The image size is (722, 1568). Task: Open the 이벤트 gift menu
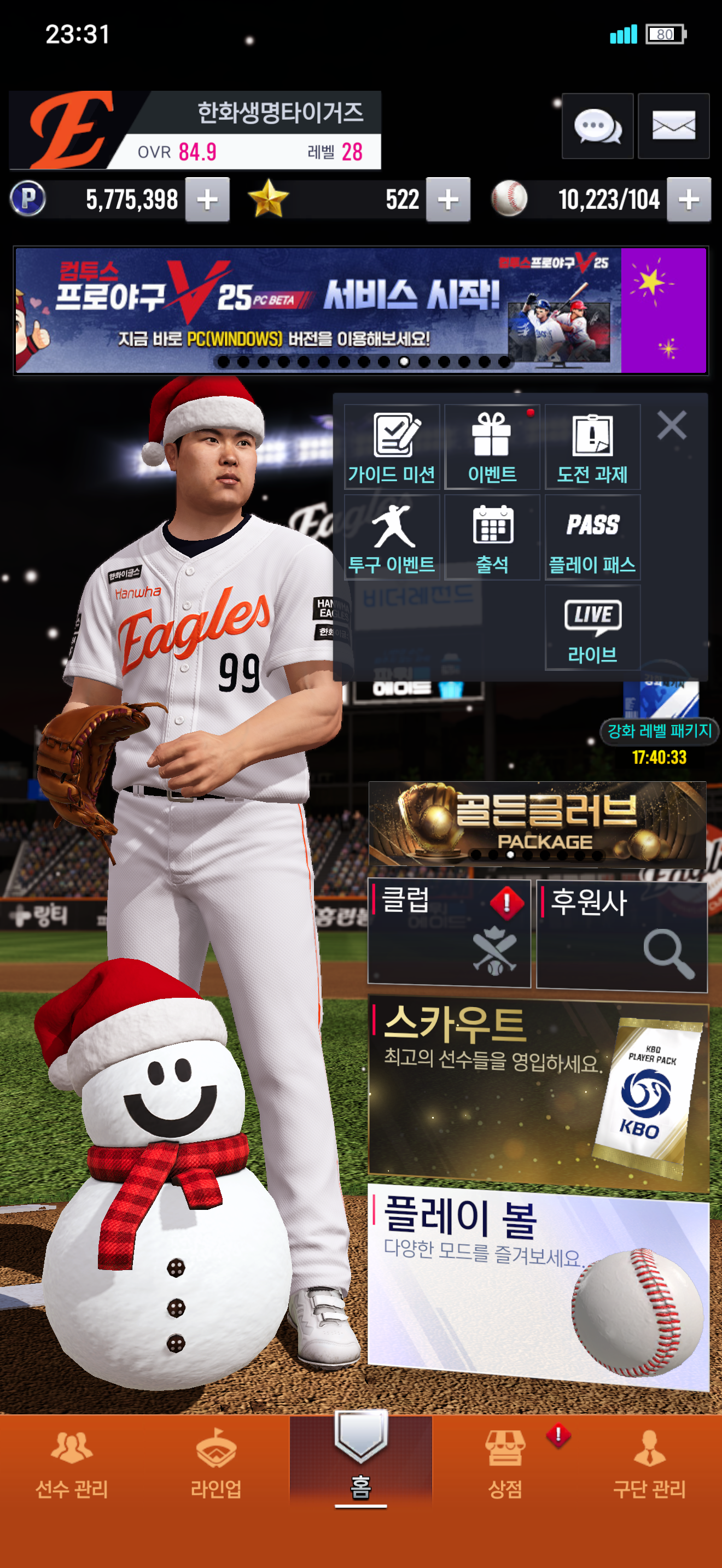492,447
